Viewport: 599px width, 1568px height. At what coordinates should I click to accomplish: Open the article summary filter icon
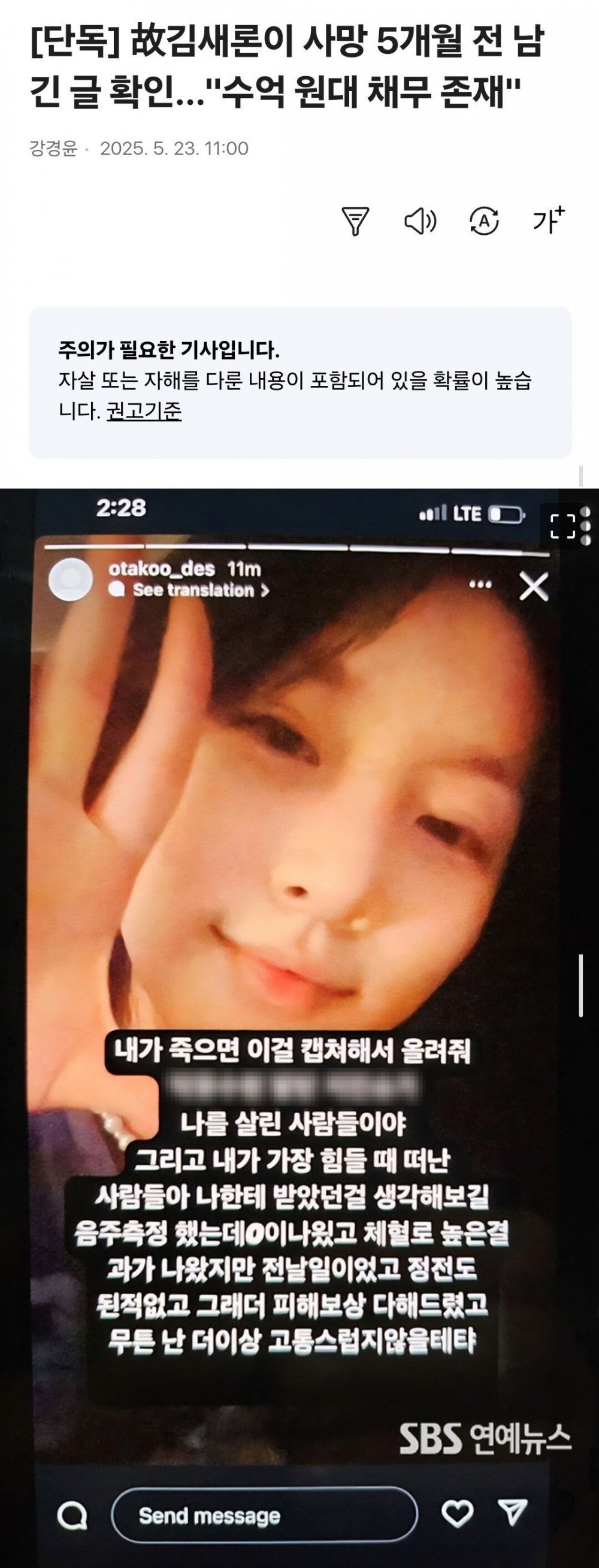coord(355,221)
